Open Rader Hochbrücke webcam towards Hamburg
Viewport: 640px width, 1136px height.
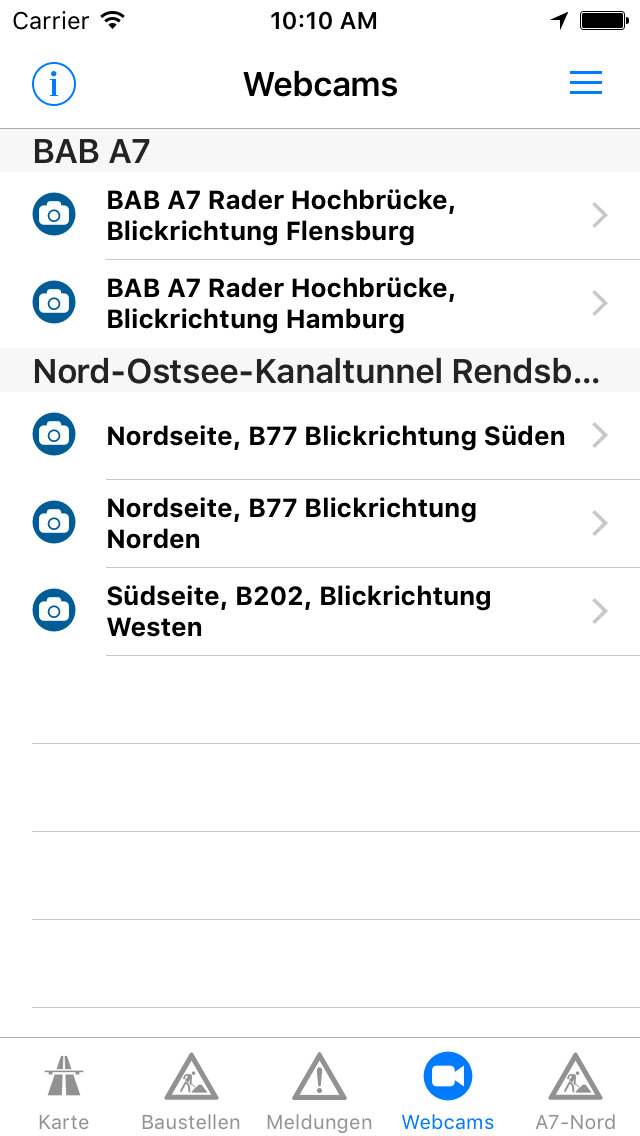point(320,304)
